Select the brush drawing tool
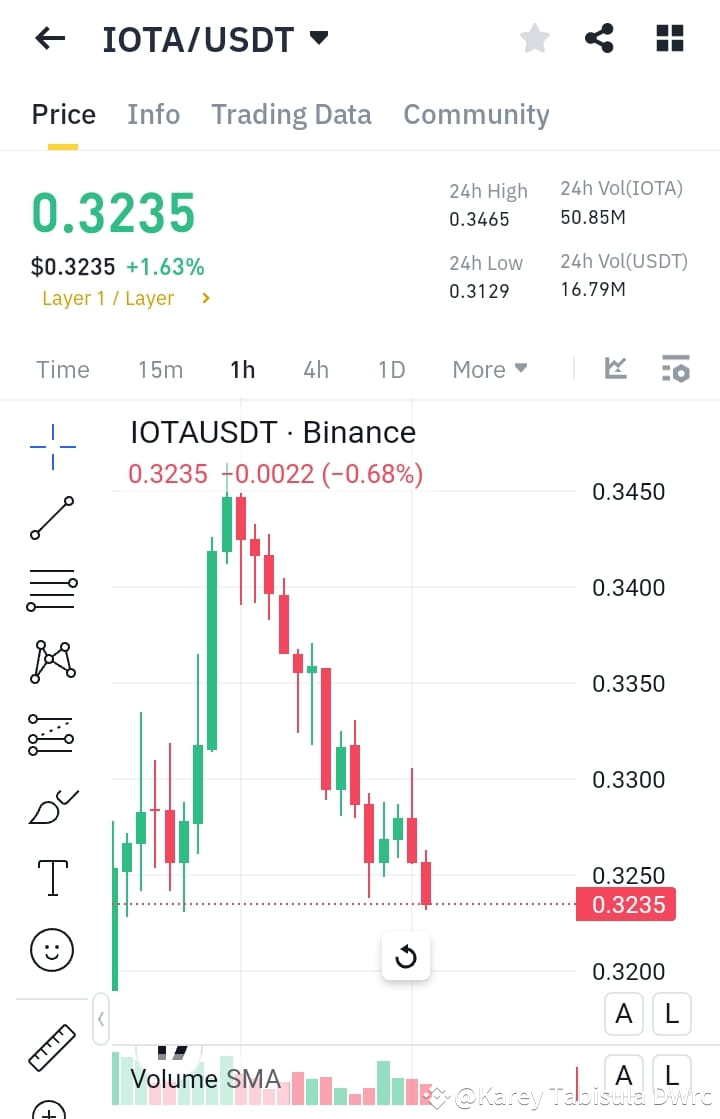The width and height of the screenshot is (720, 1119). 50,805
